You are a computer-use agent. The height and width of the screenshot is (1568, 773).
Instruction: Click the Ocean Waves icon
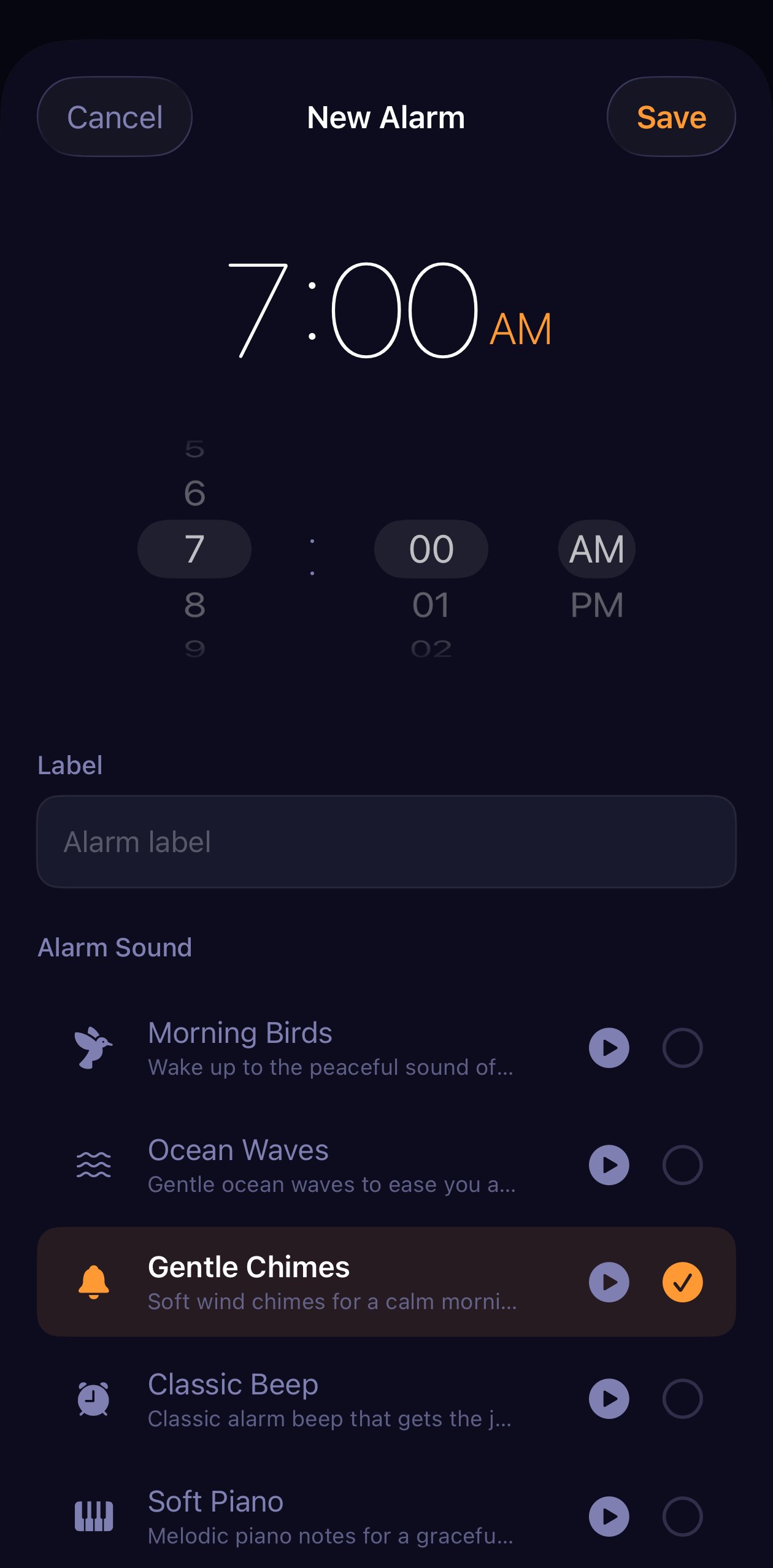(93, 1166)
